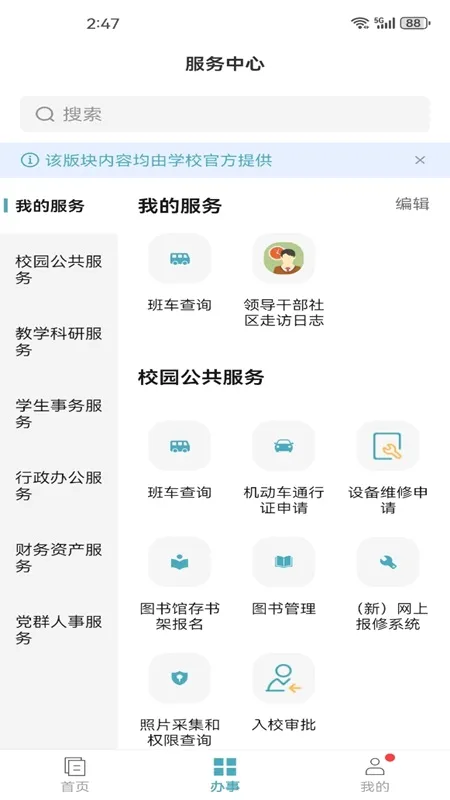Viewport: 450px width, 800px height.
Task: Switch to the 首页 tab
Action: [x=75, y=774]
